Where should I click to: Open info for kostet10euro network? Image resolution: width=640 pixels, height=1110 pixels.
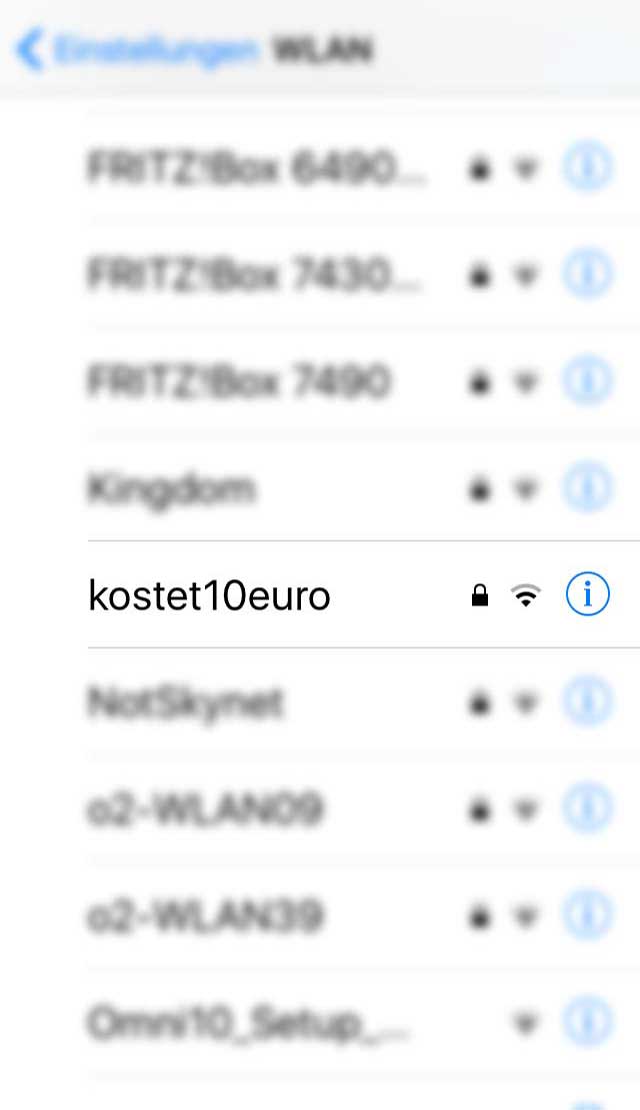pyautogui.click(x=587, y=596)
